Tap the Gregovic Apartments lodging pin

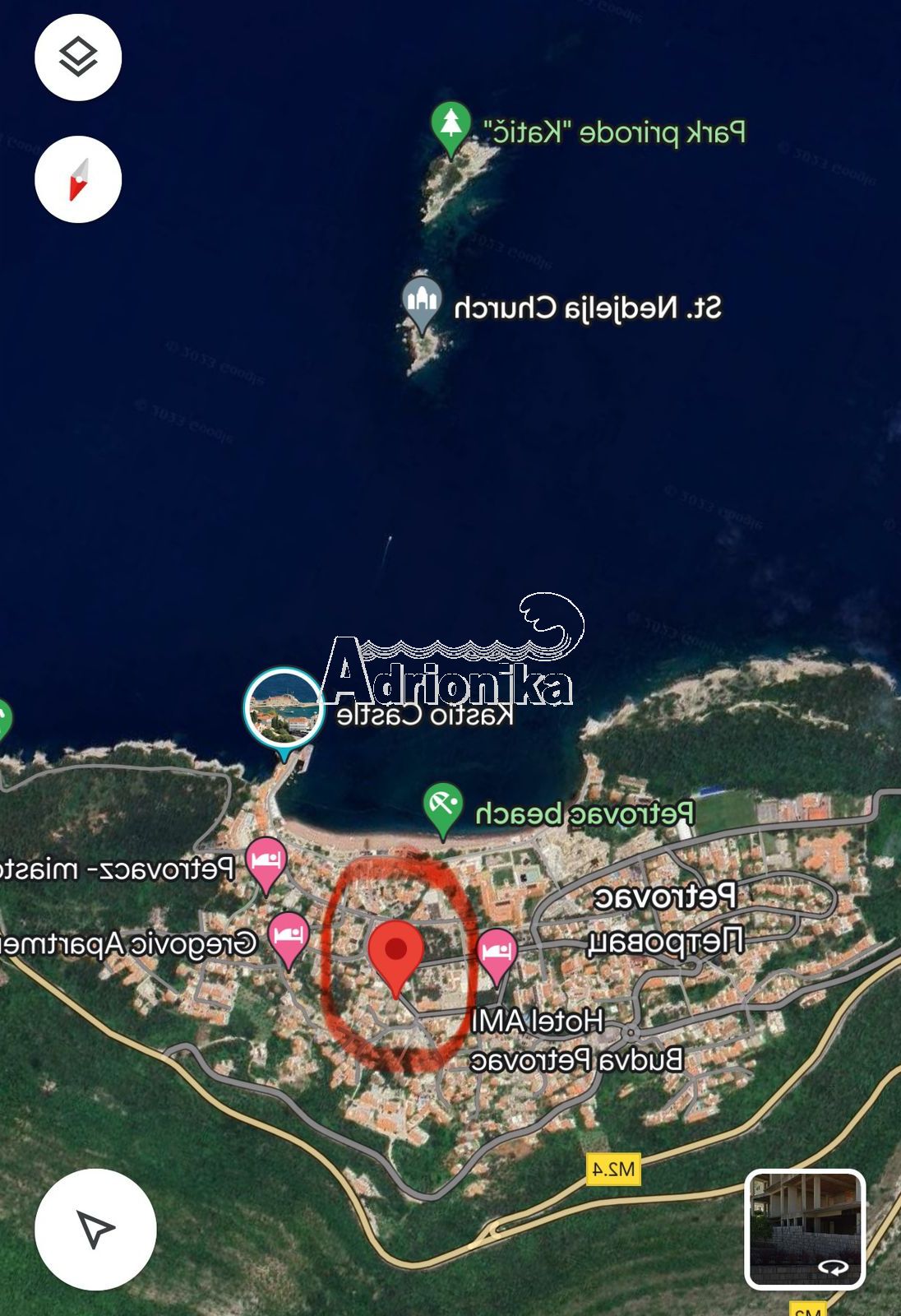pos(289,938)
